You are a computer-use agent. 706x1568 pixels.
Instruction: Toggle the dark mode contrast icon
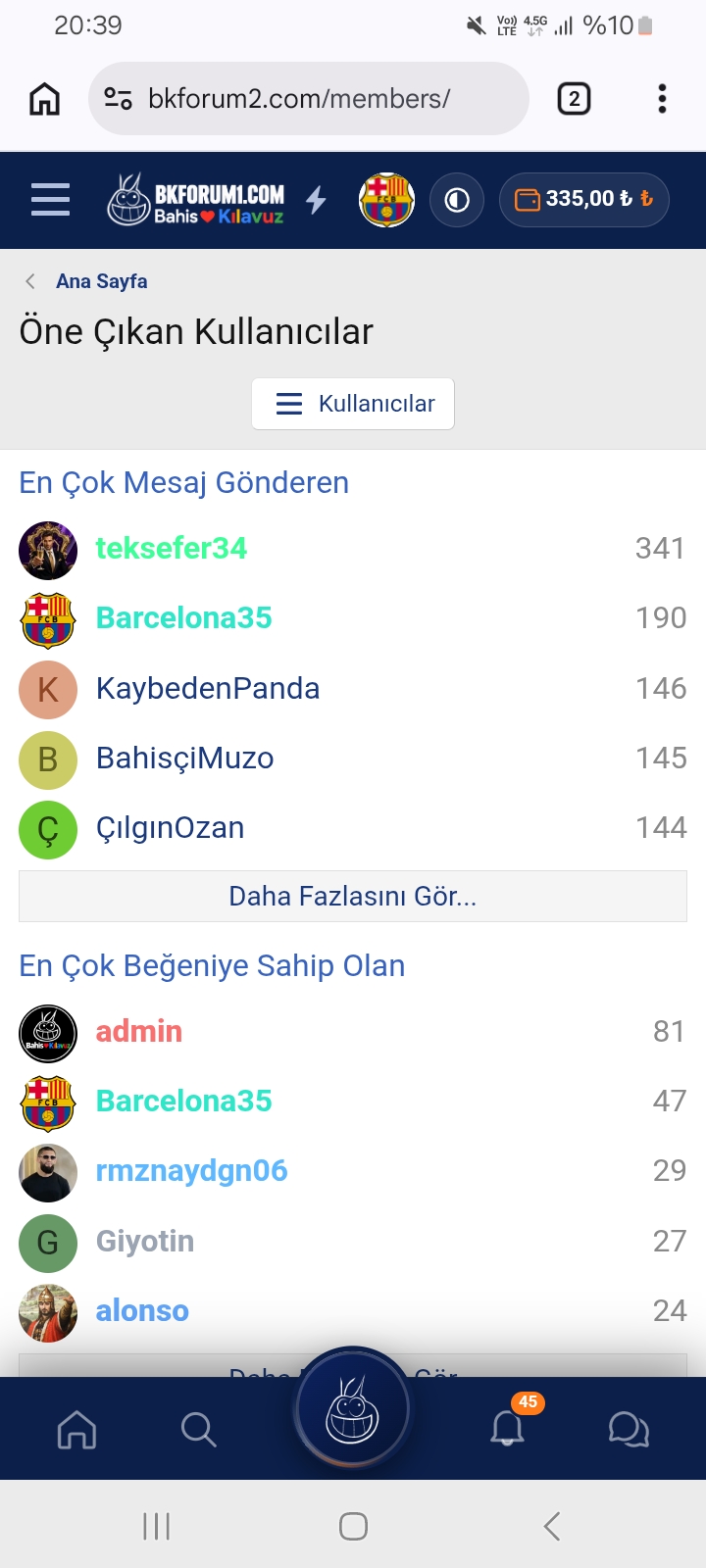click(457, 200)
